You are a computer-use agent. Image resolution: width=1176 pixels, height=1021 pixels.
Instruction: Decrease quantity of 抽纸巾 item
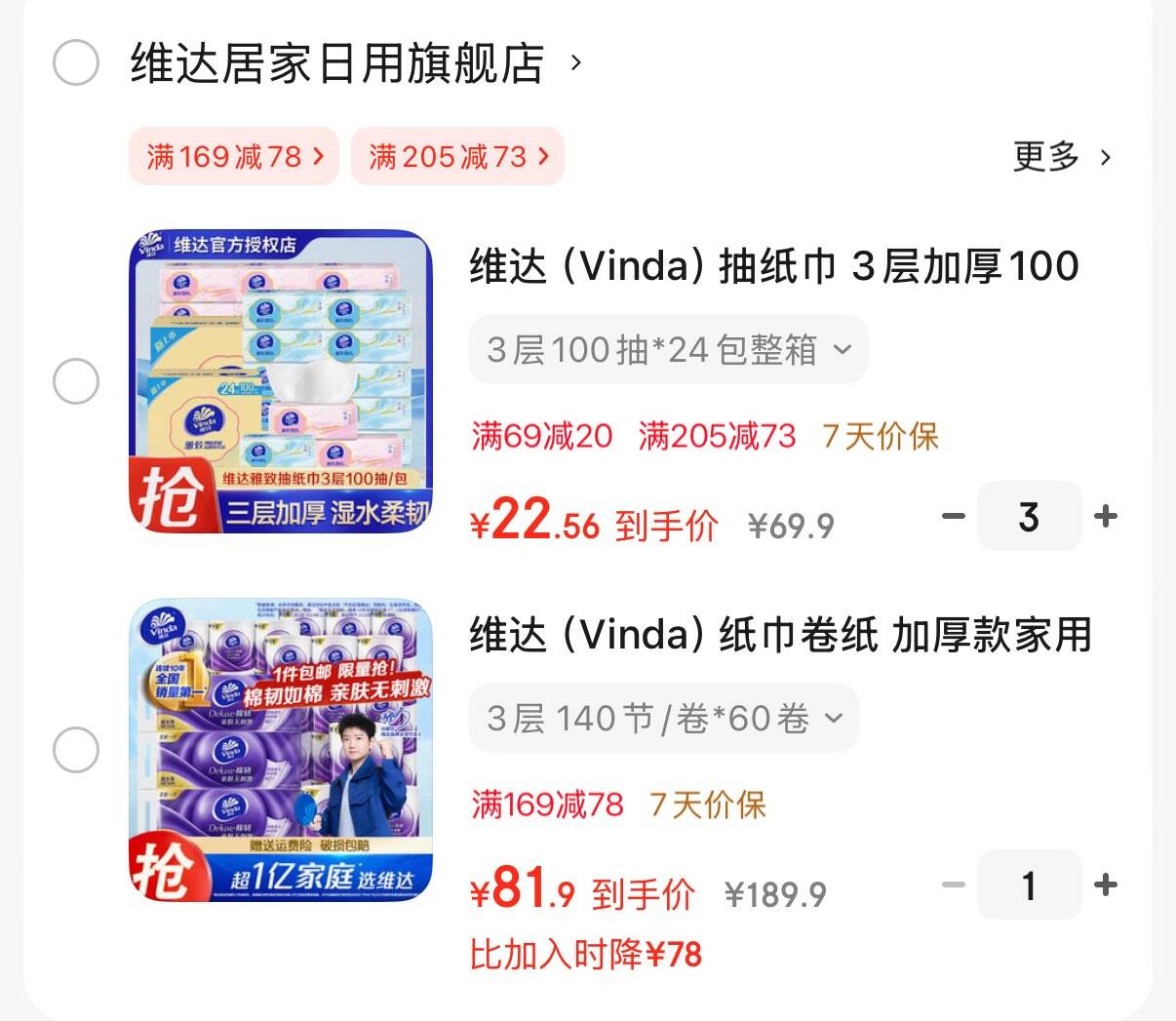(953, 516)
